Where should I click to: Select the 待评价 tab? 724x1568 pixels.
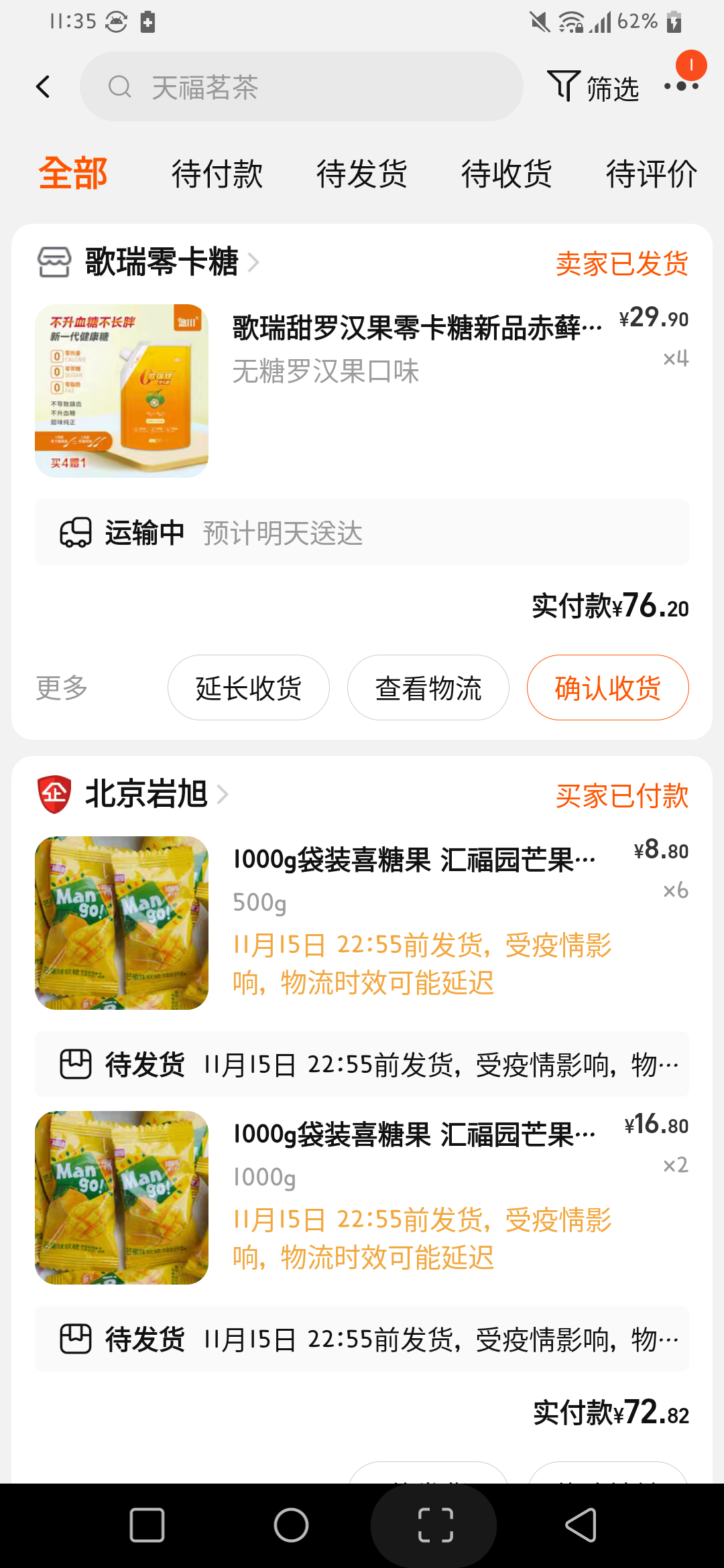[651, 174]
